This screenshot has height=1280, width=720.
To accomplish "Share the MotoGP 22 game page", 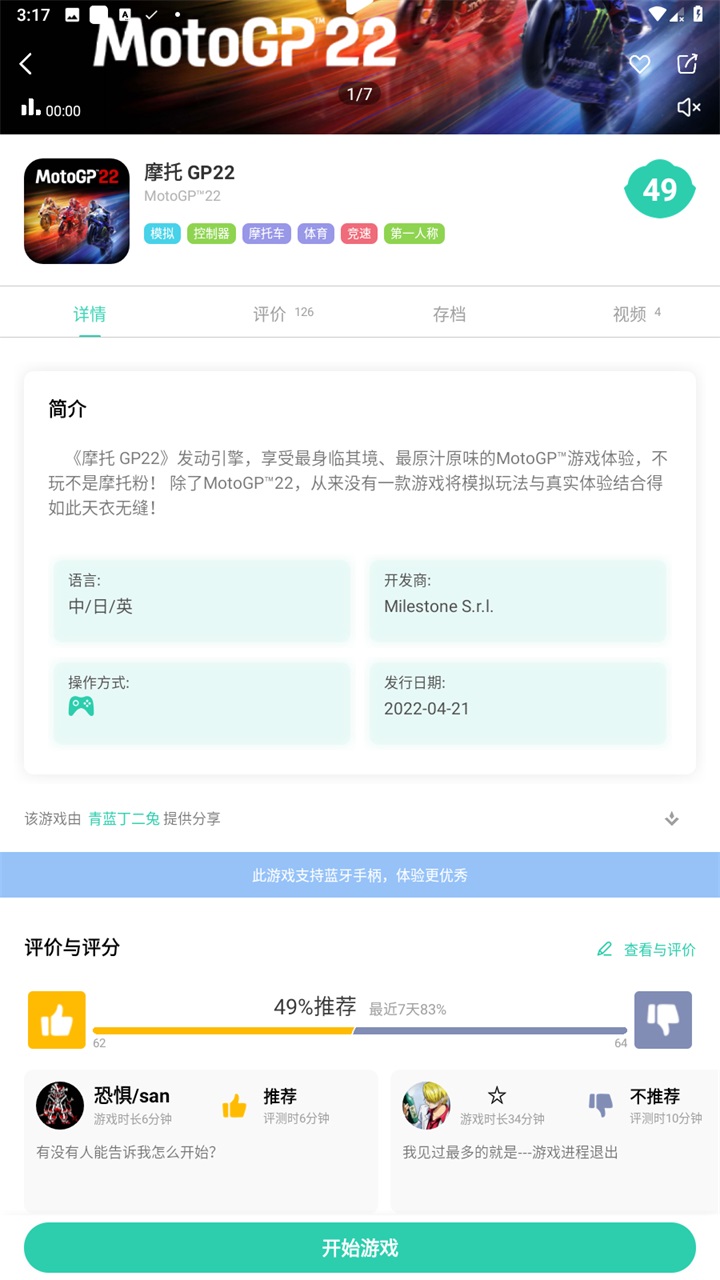I will [687, 64].
